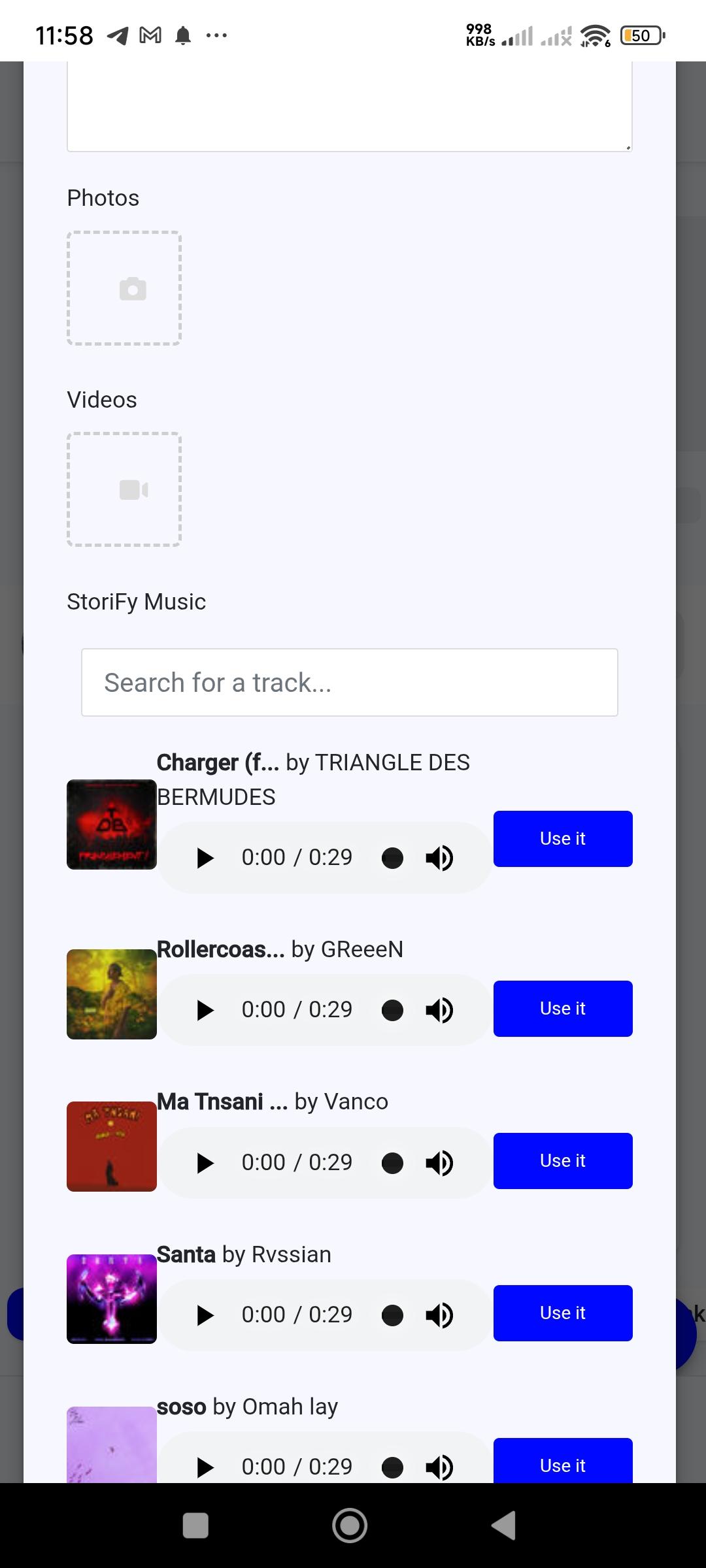Add a photo using the camera box
This screenshot has height=1568, width=706.
pyautogui.click(x=124, y=288)
